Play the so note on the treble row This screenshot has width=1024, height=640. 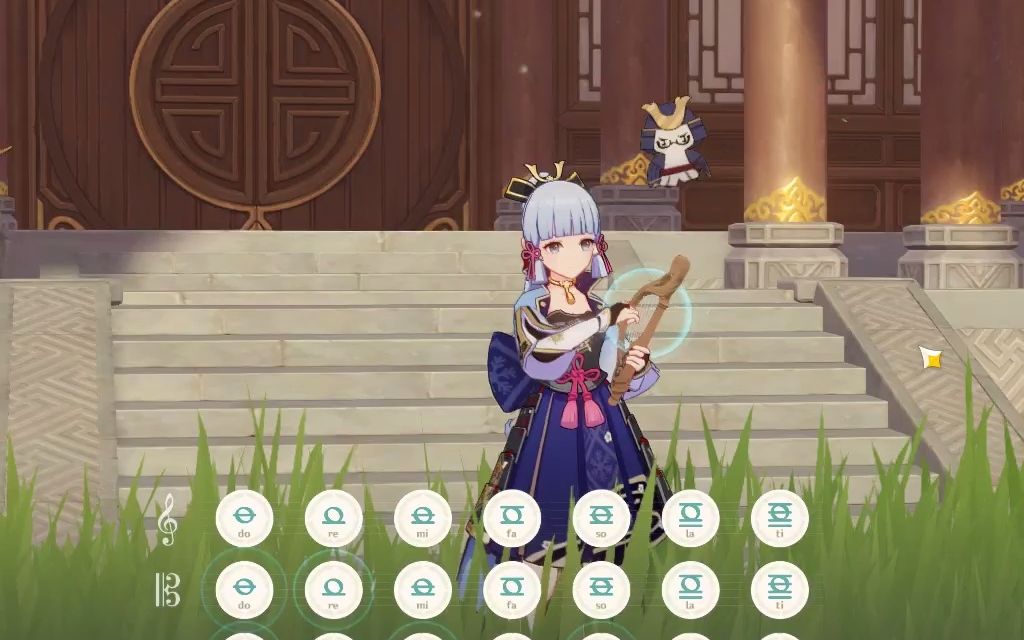601,519
